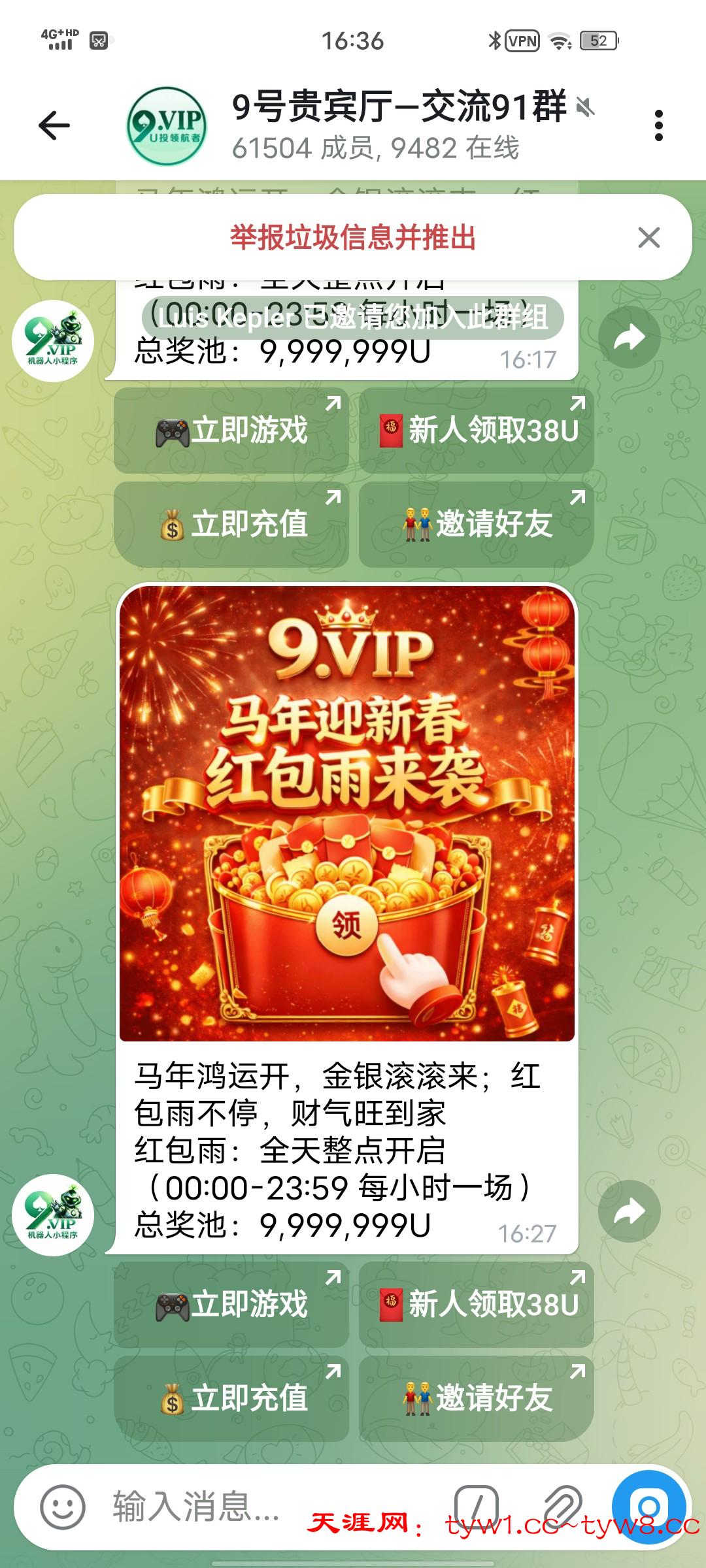Open the group overflow menu

point(658,125)
